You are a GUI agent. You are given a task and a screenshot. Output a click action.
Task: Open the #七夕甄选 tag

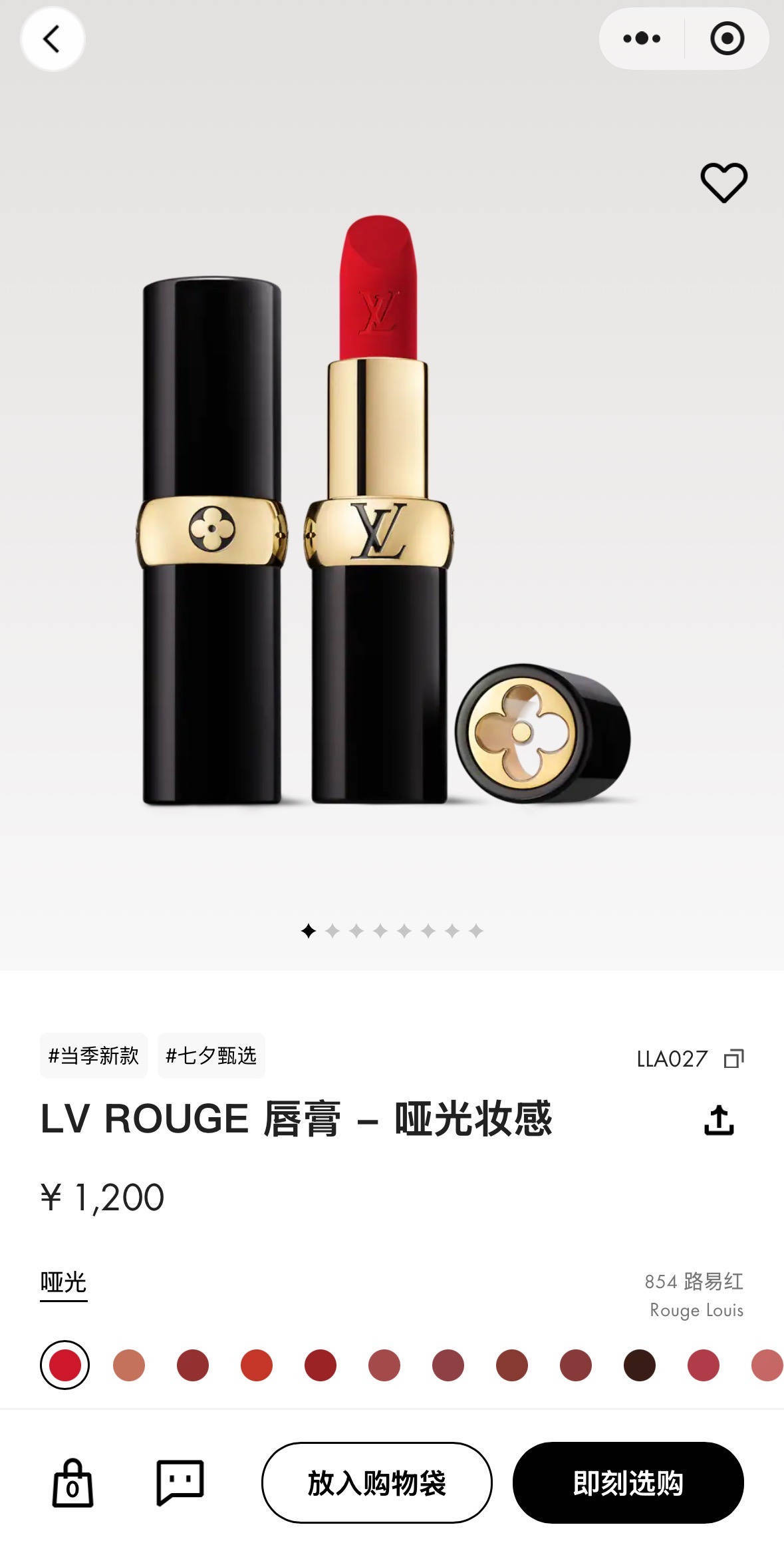pos(211,1055)
